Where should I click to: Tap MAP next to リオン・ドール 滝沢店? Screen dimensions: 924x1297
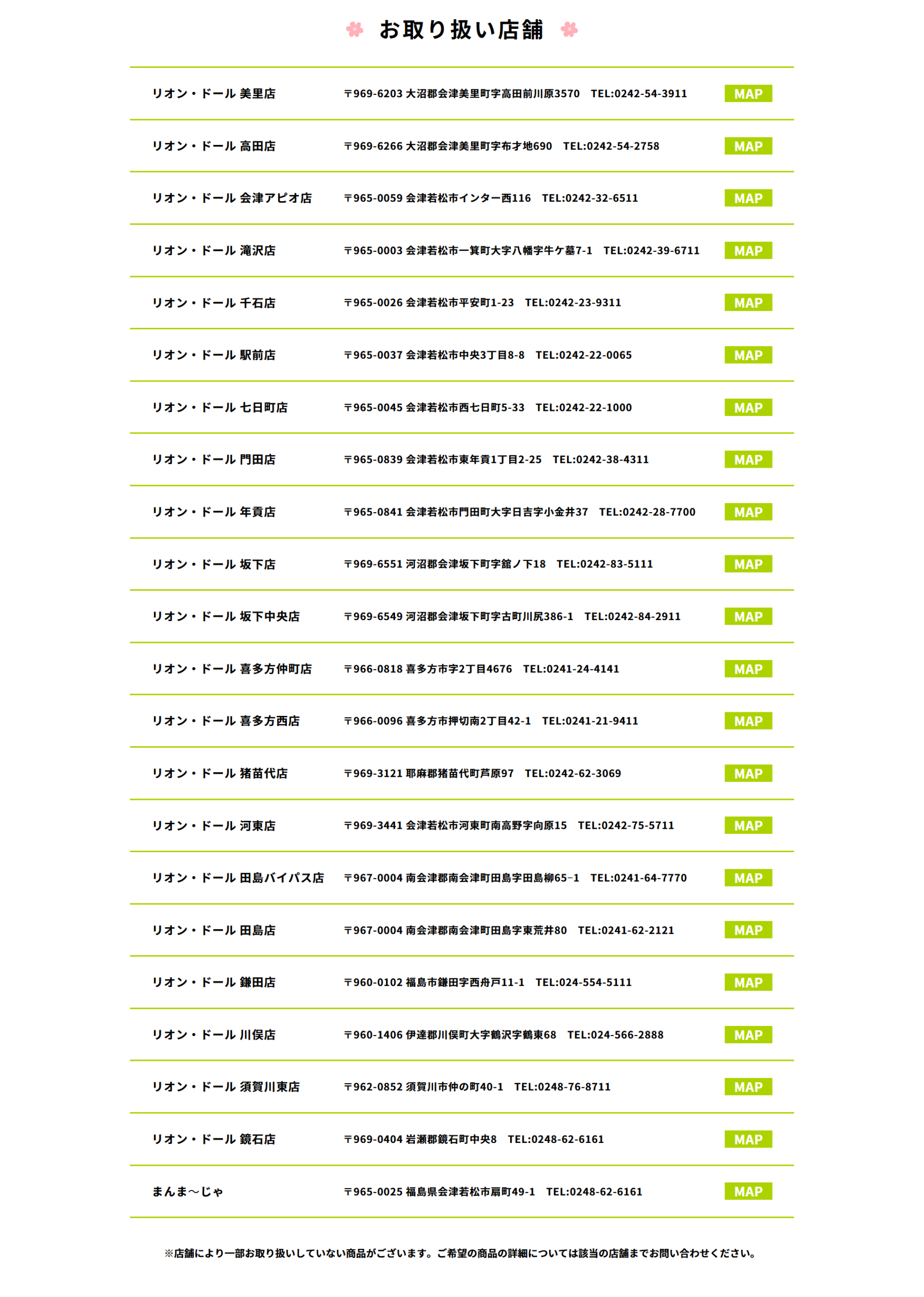click(748, 250)
